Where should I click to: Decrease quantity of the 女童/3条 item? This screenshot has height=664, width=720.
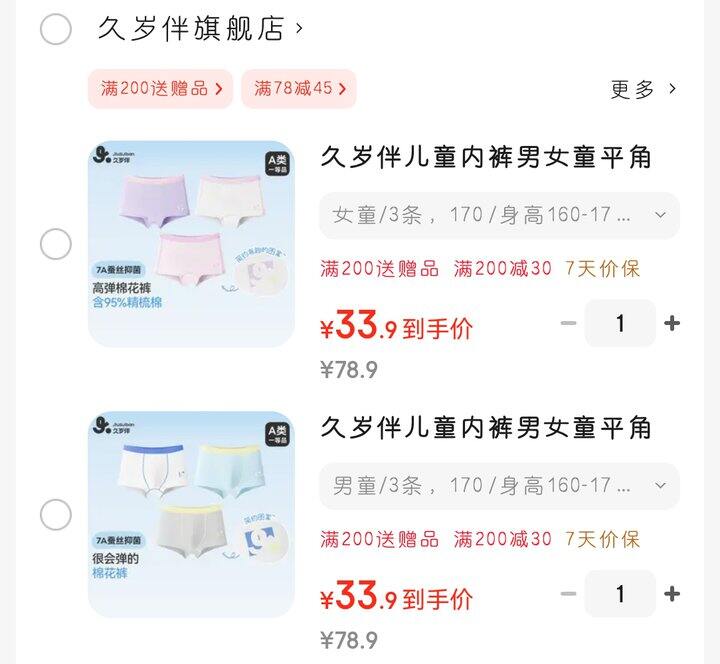pos(568,323)
